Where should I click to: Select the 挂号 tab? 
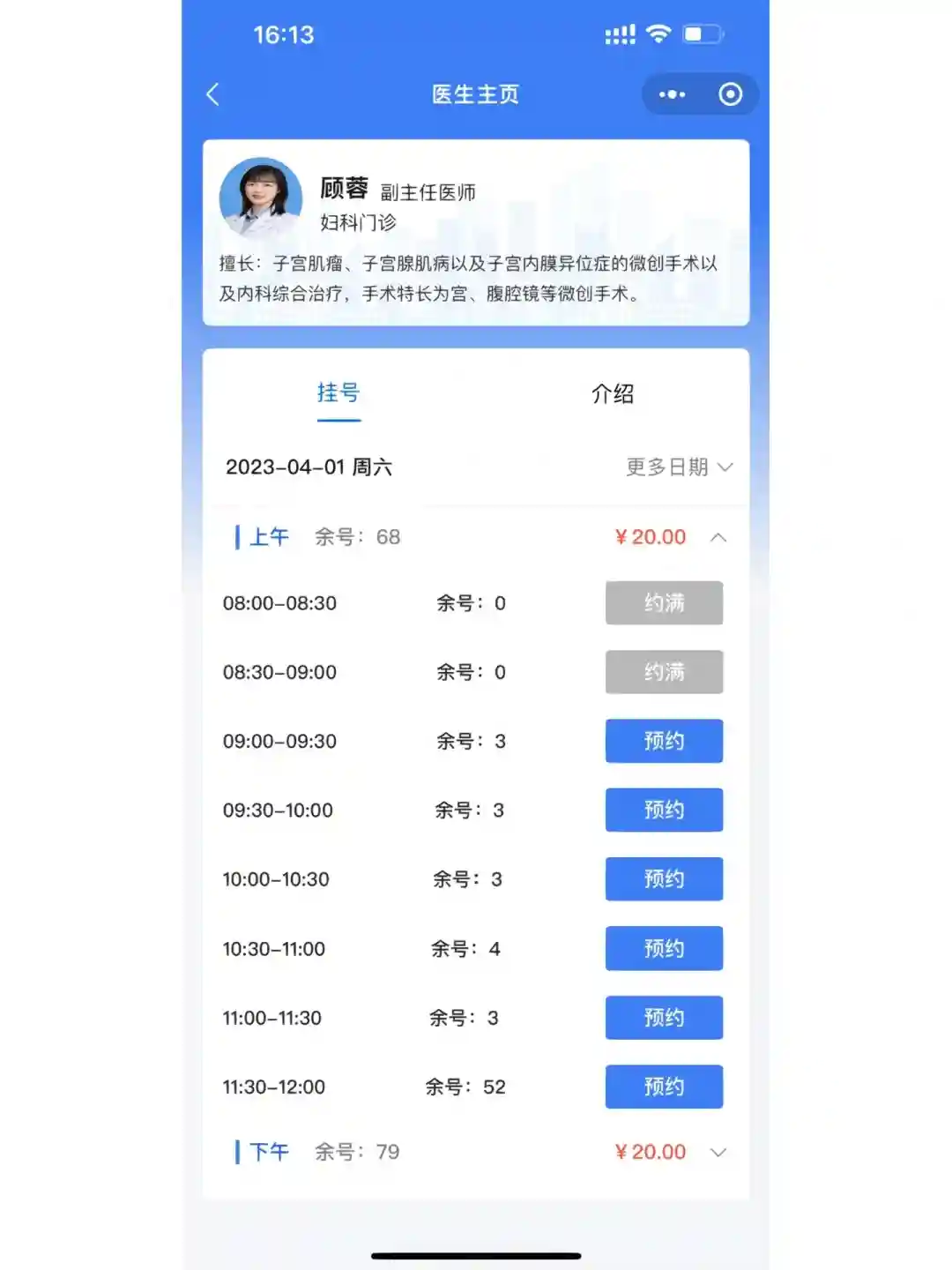click(x=338, y=393)
